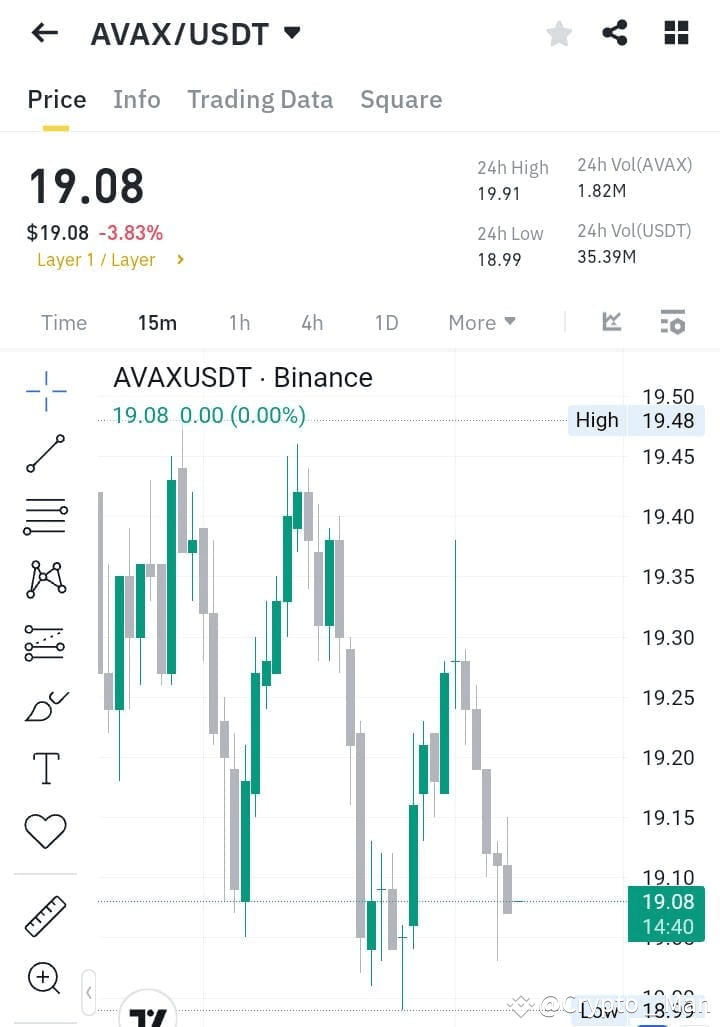Select the trend line drawing tool
720x1027 pixels.
coord(45,454)
